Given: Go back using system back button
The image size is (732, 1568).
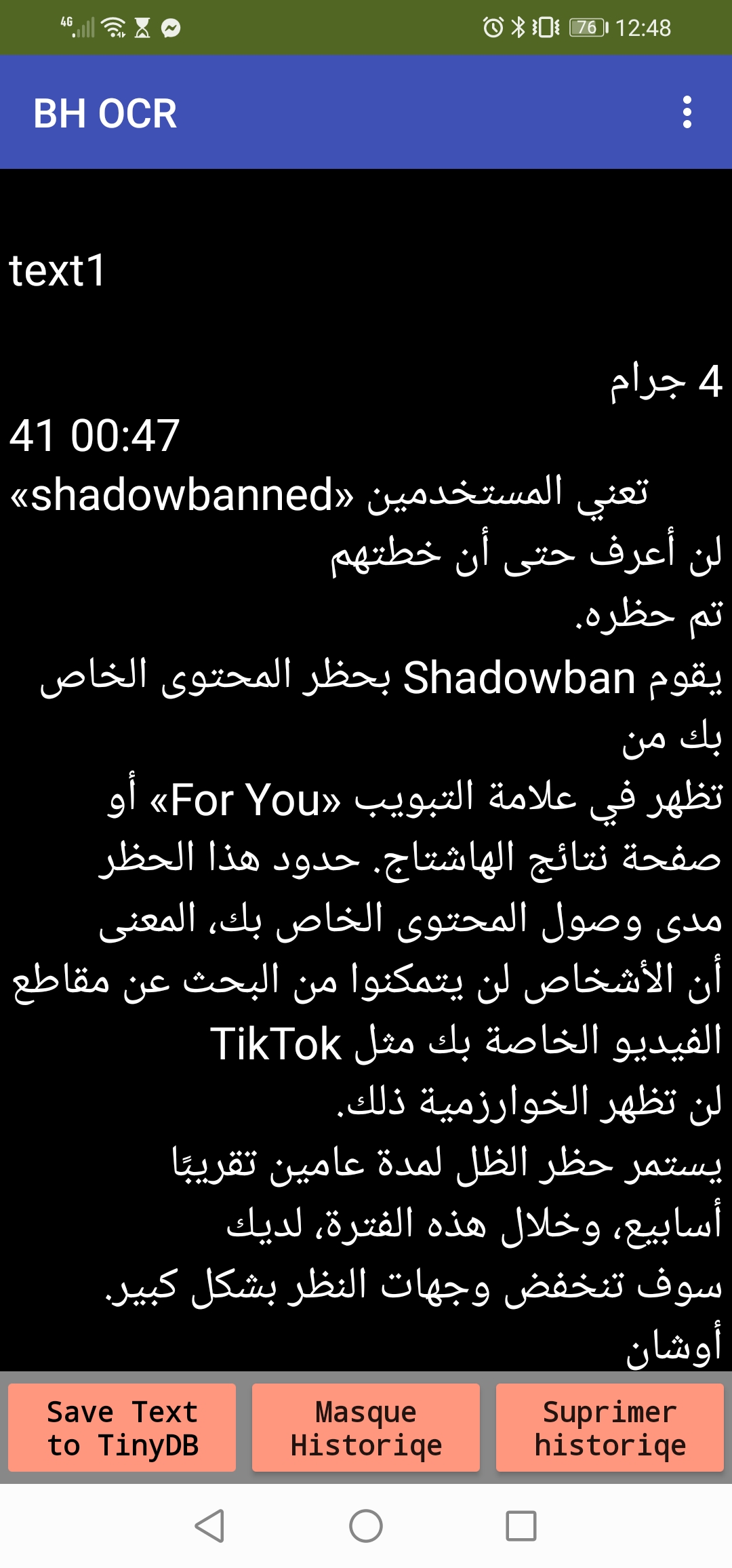Looking at the screenshot, I should [209, 1526].
